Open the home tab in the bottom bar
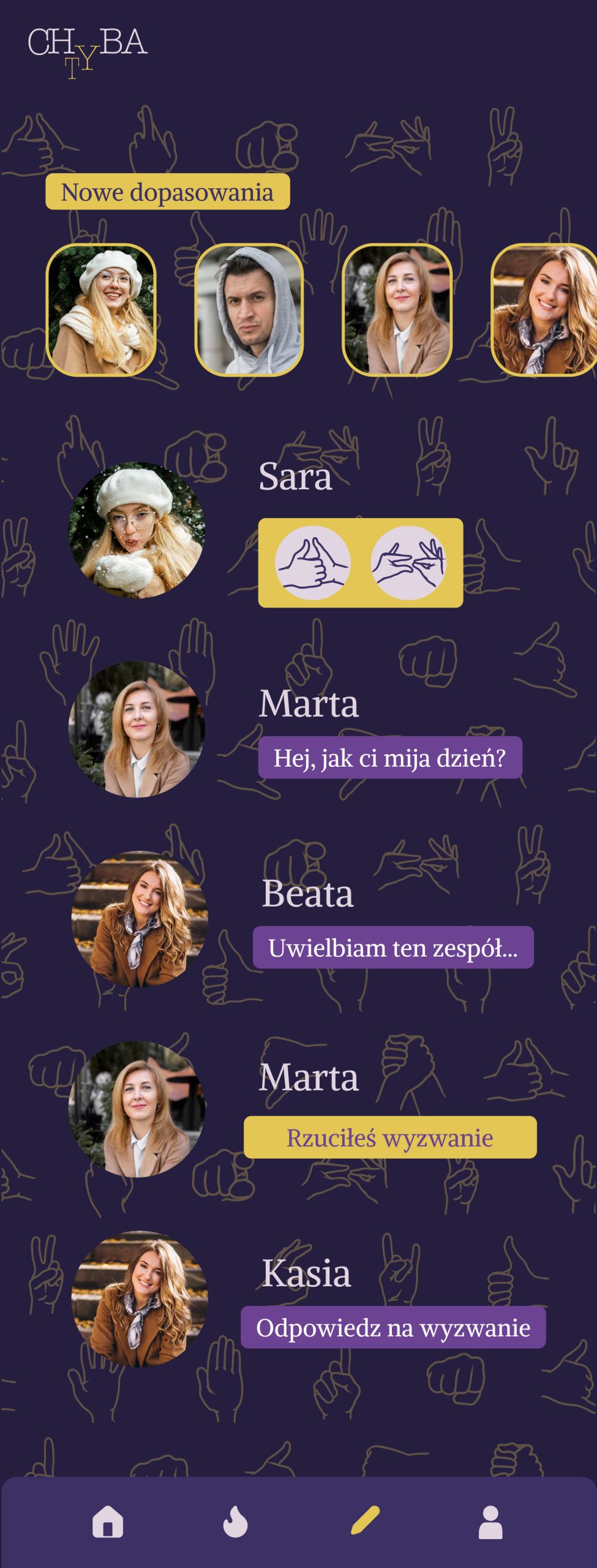597x1568 pixels. (108, 1521)
